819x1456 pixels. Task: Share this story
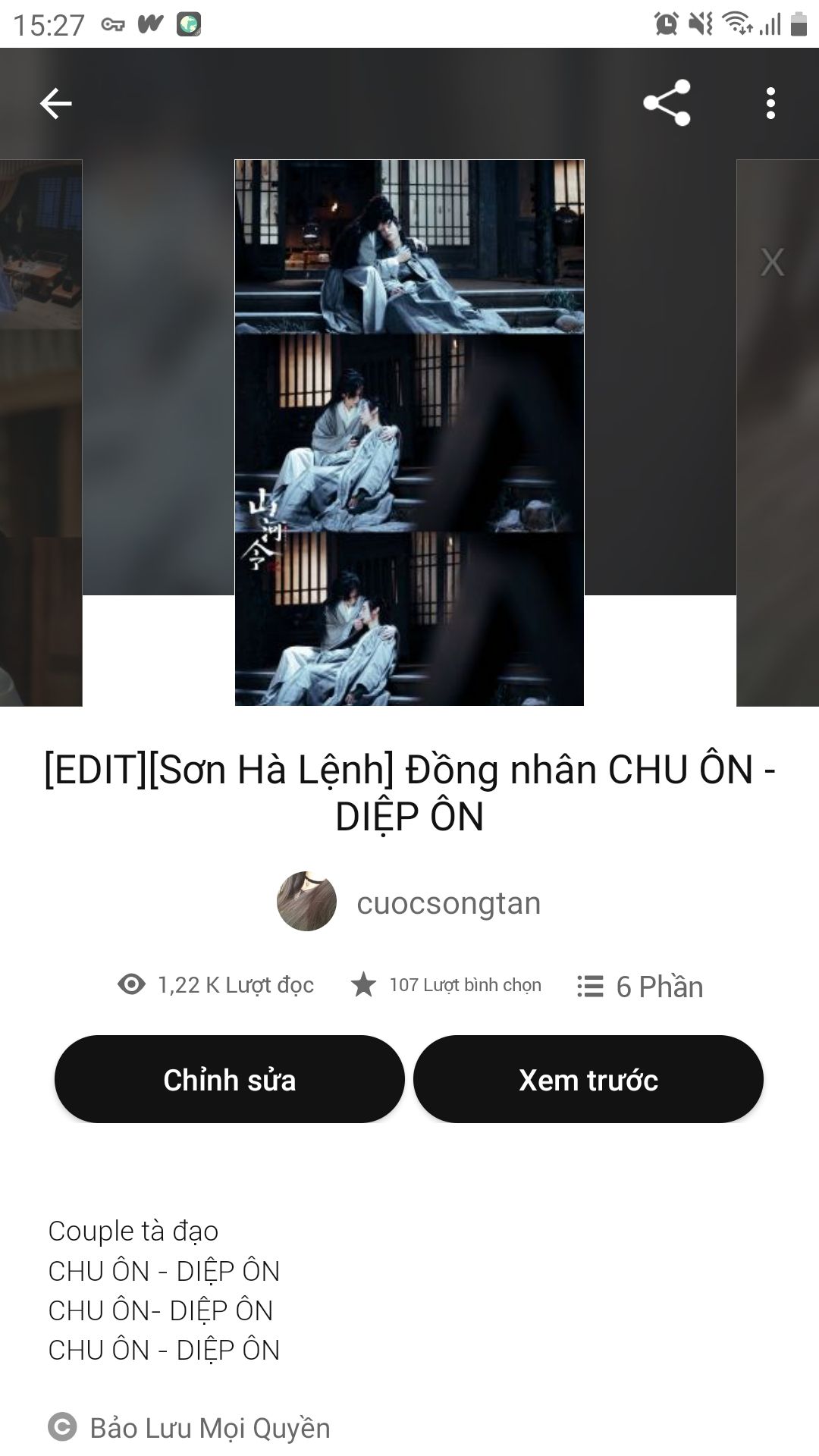tap(667, 103)
